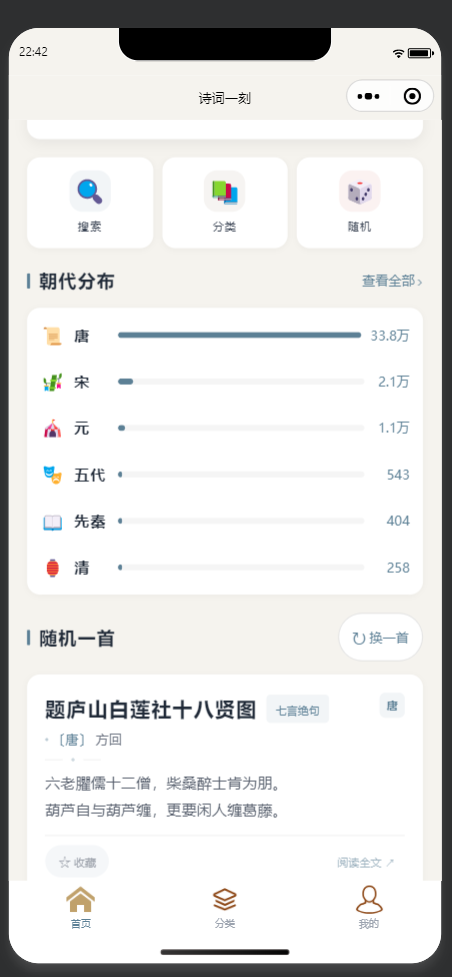Tap 换一首 to refresh the poem

click(380, 638)
